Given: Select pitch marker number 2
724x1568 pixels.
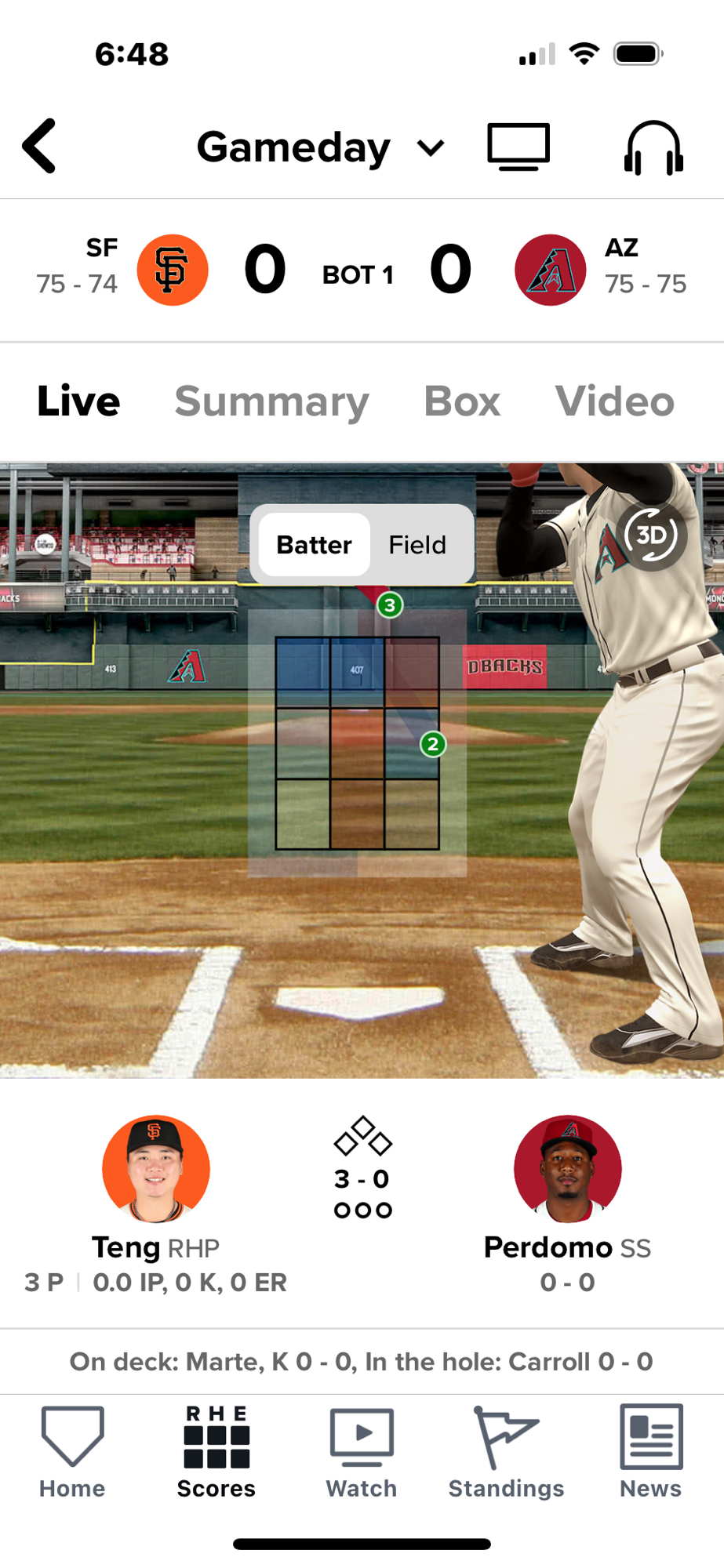Looking at the screenshot, I should pyautogui.click(x=433, y=744).
